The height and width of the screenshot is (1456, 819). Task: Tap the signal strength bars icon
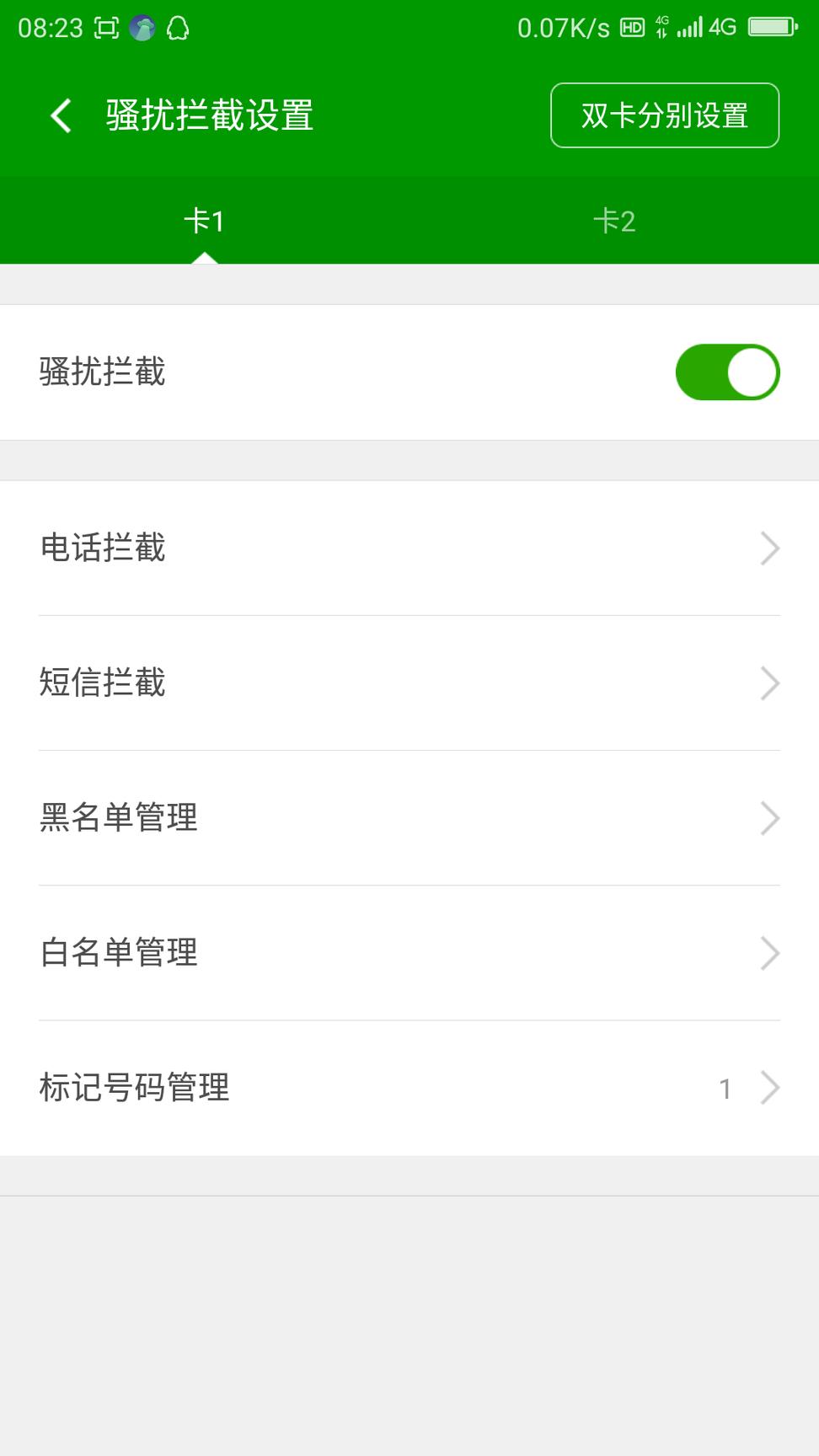click(x=691, y=27)
